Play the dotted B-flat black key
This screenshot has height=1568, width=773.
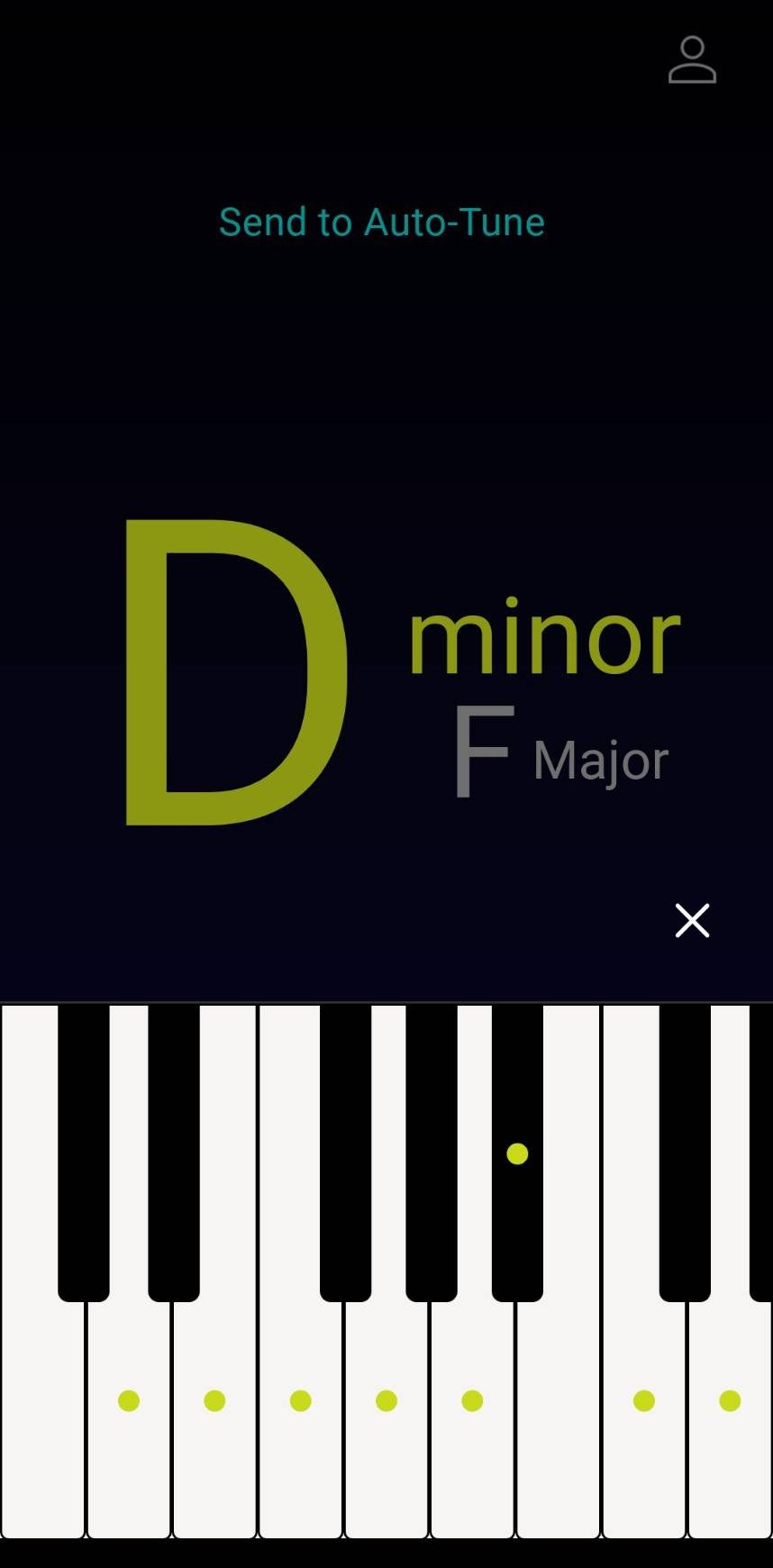pos(517,1153)
